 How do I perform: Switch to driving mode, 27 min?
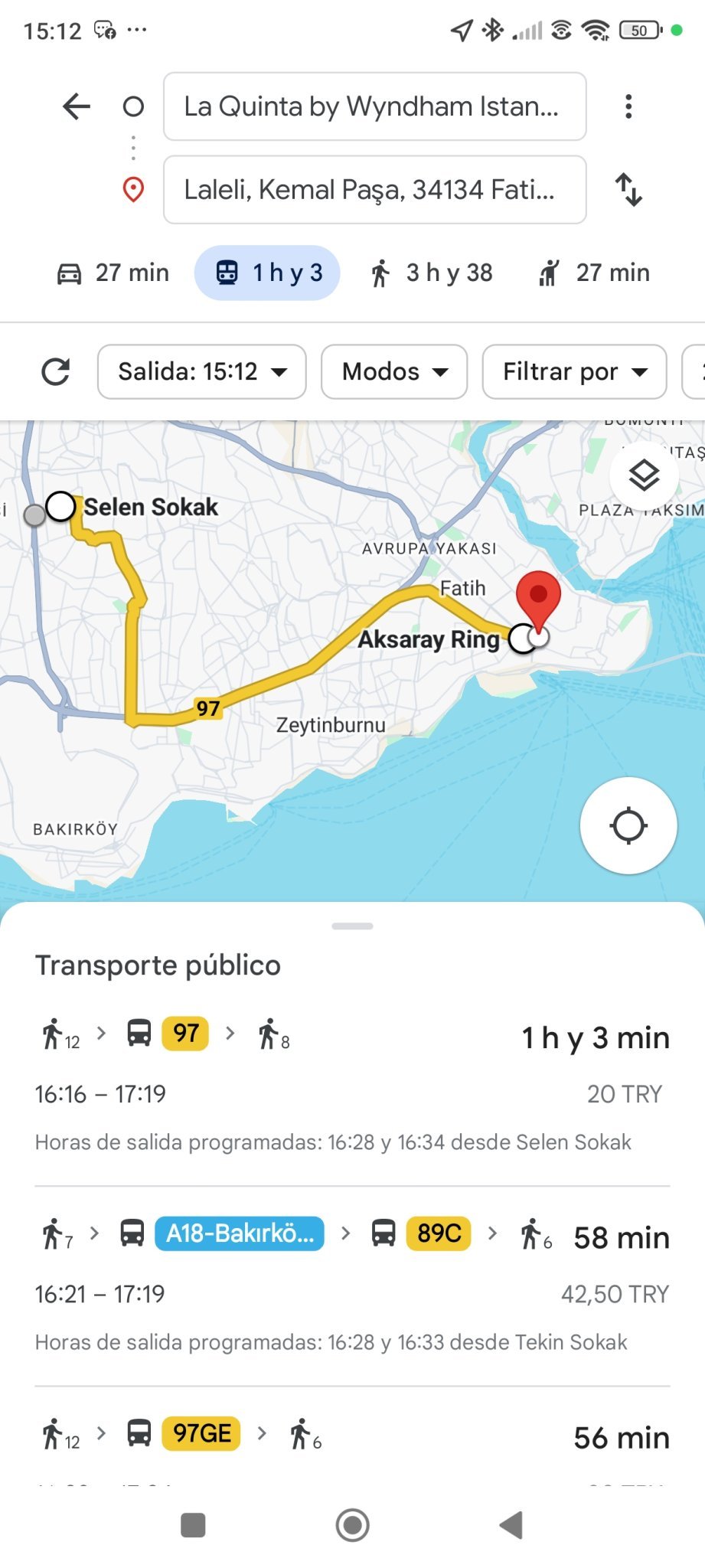coord(113,273)
